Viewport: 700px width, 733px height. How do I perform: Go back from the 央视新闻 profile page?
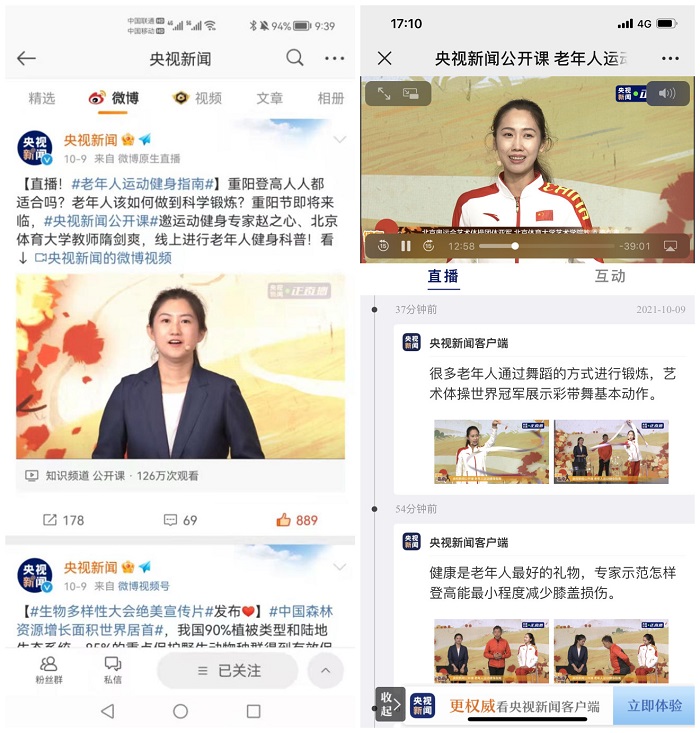point(27,58)
